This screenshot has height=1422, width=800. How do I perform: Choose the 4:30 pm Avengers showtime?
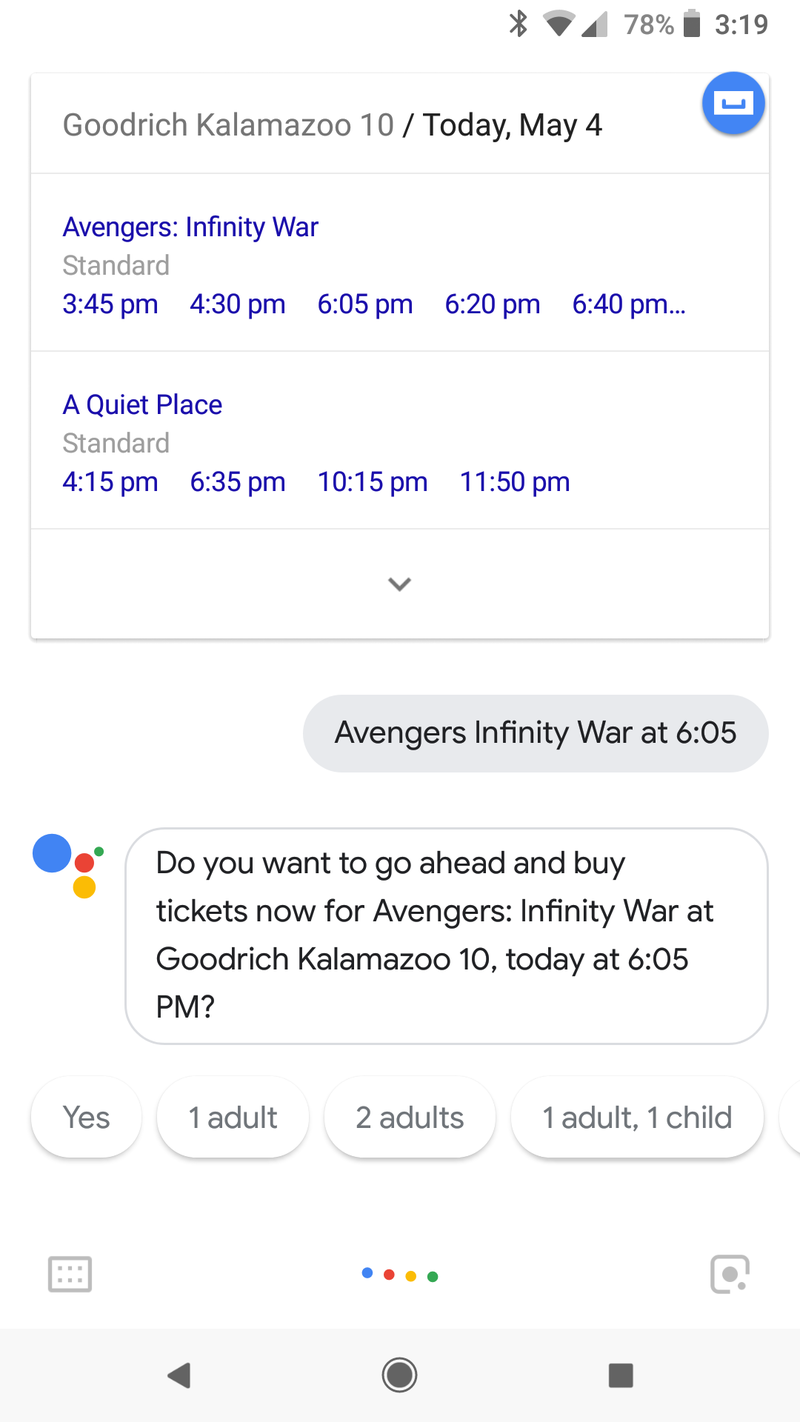(x=238, y=304)
